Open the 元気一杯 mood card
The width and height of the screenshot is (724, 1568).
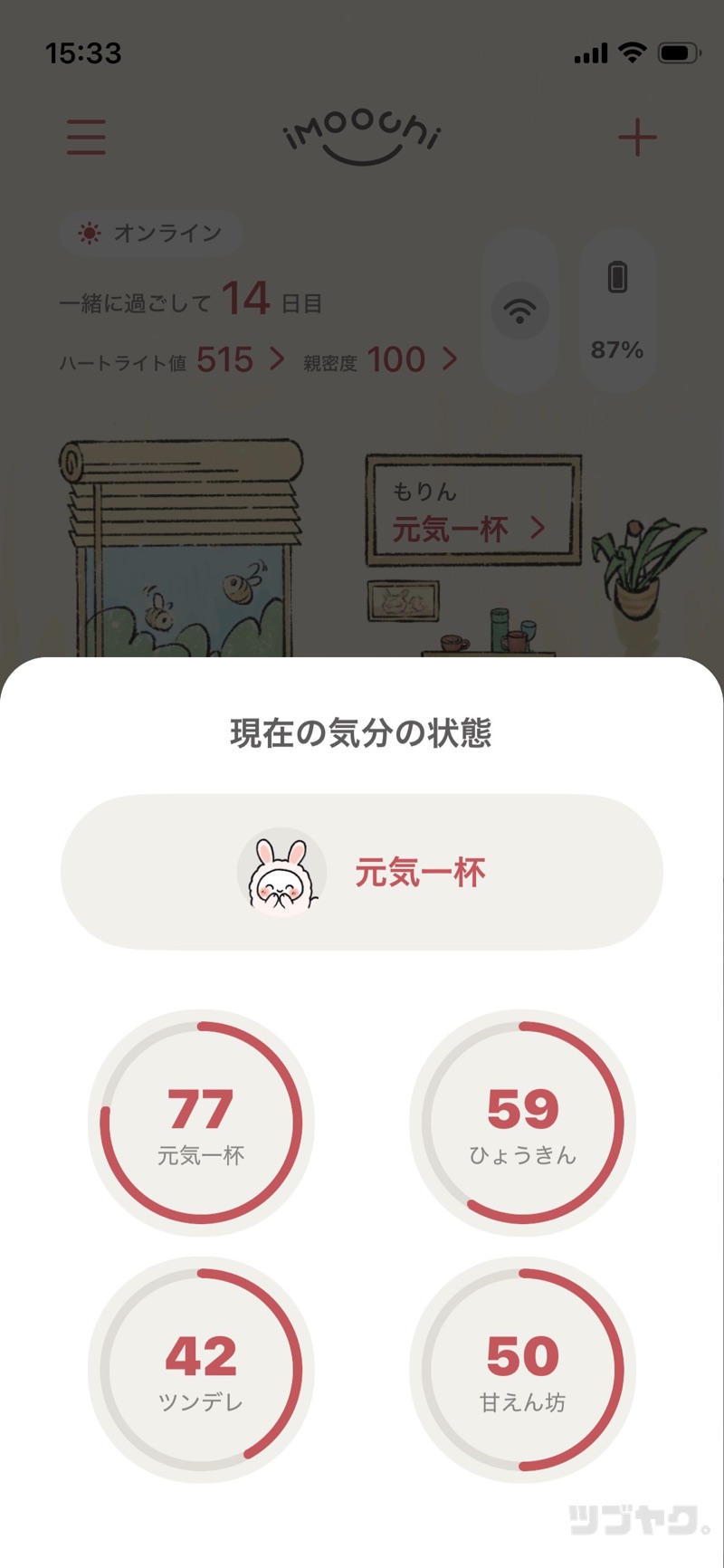click(362, 870)
